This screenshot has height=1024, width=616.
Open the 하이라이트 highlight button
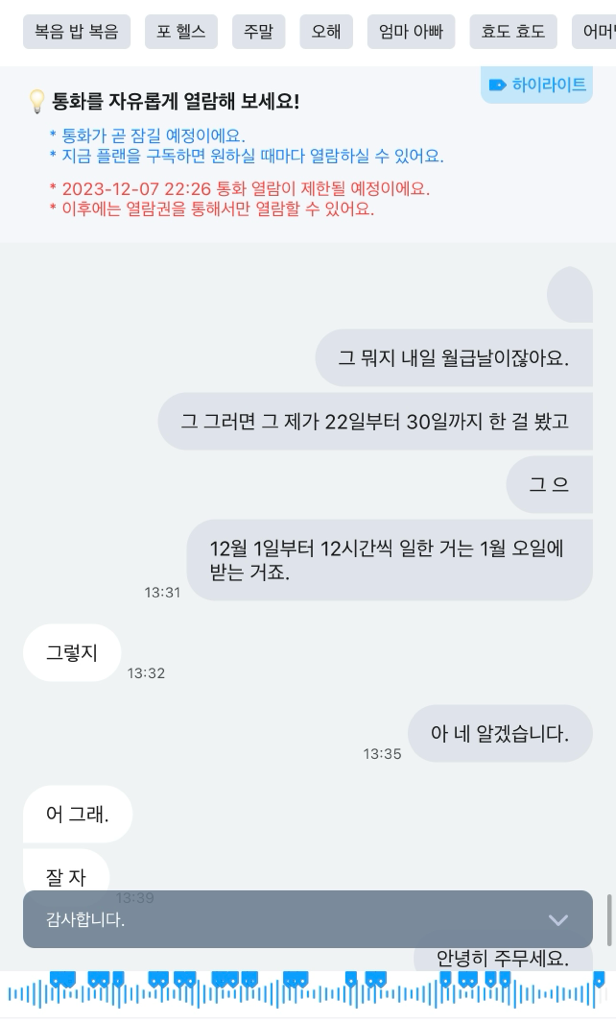click(x=537, y=86)
